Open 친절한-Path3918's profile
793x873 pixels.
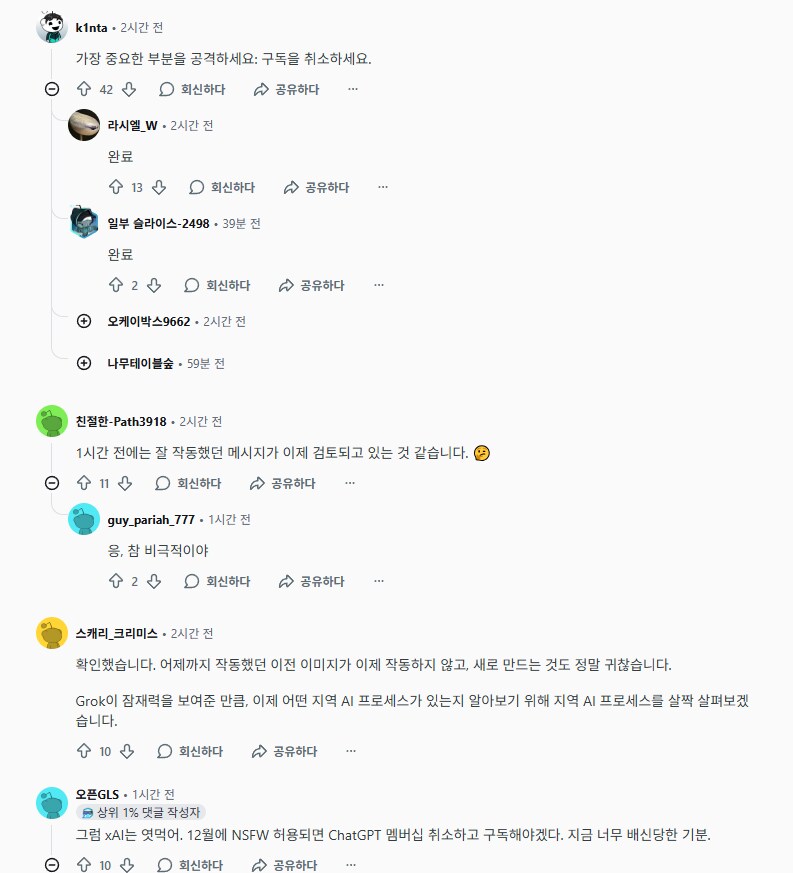click(120, 421)
